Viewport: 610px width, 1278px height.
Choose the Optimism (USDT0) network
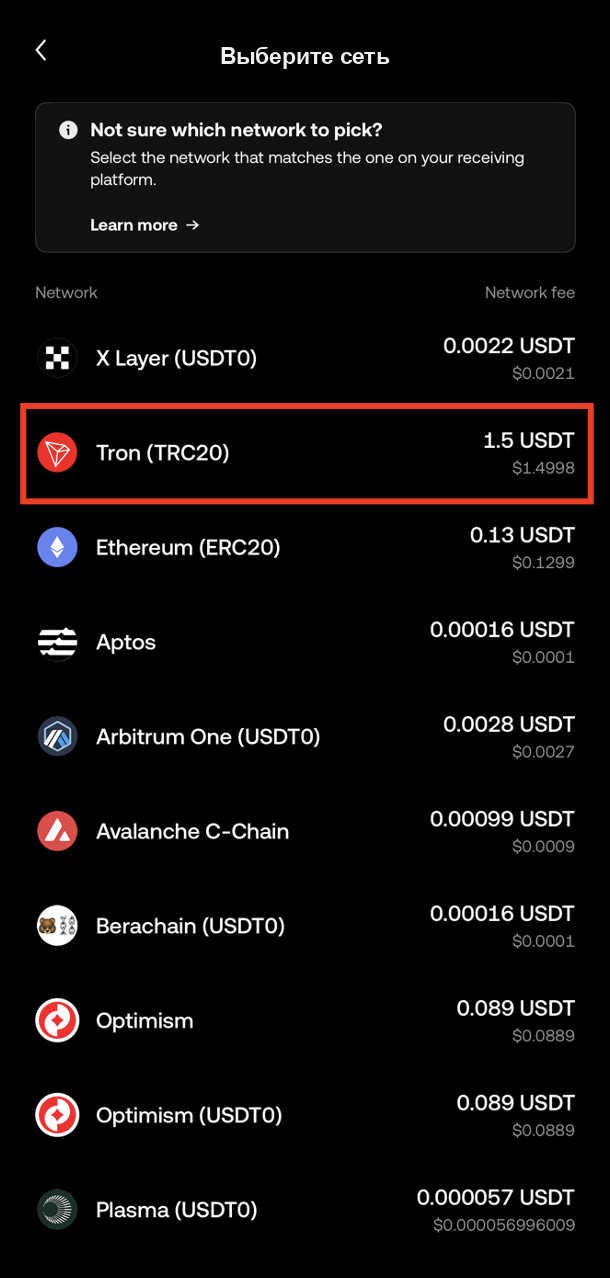[305, 1115]
